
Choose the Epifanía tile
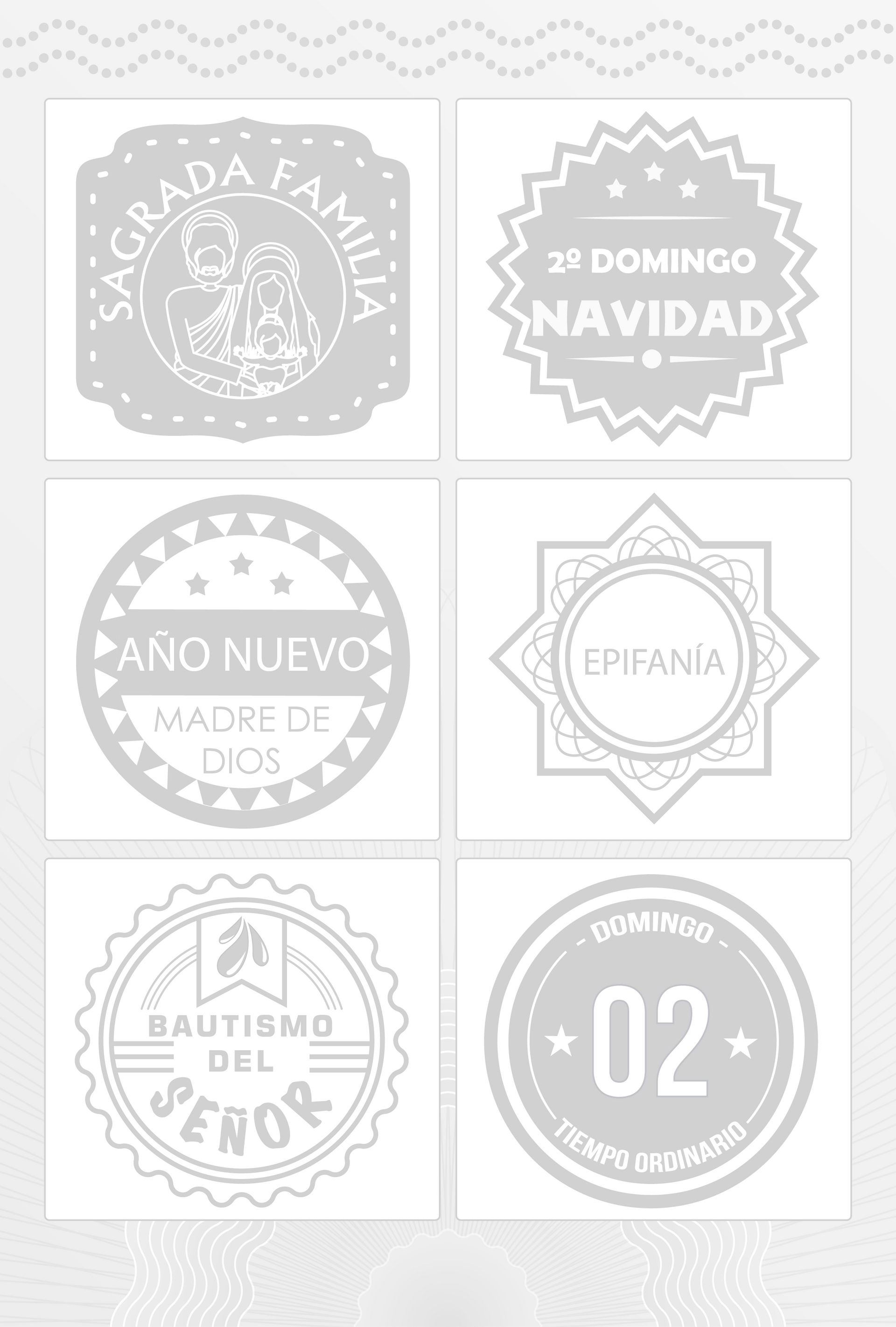tap(653, 659)
